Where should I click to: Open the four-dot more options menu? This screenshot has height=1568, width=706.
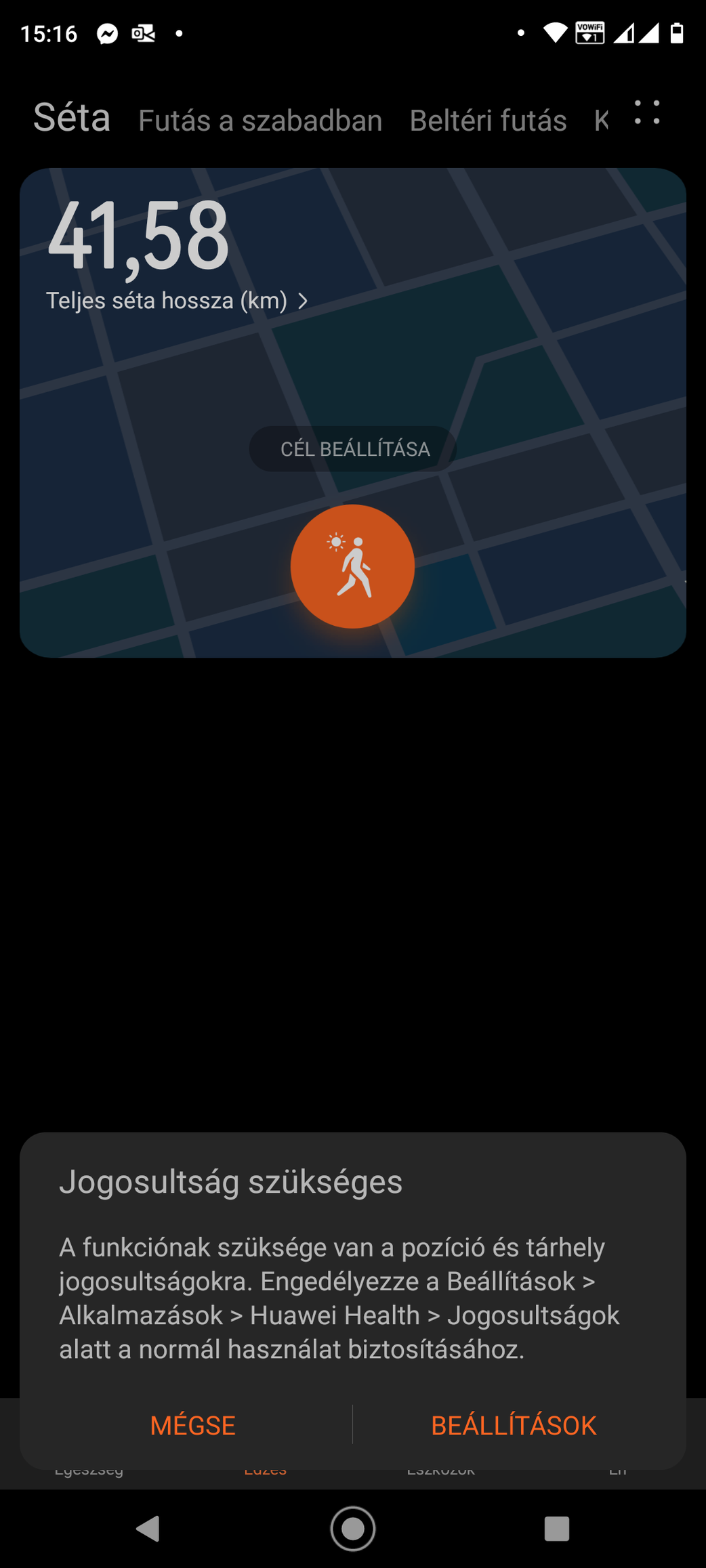(x=646, y=112)
